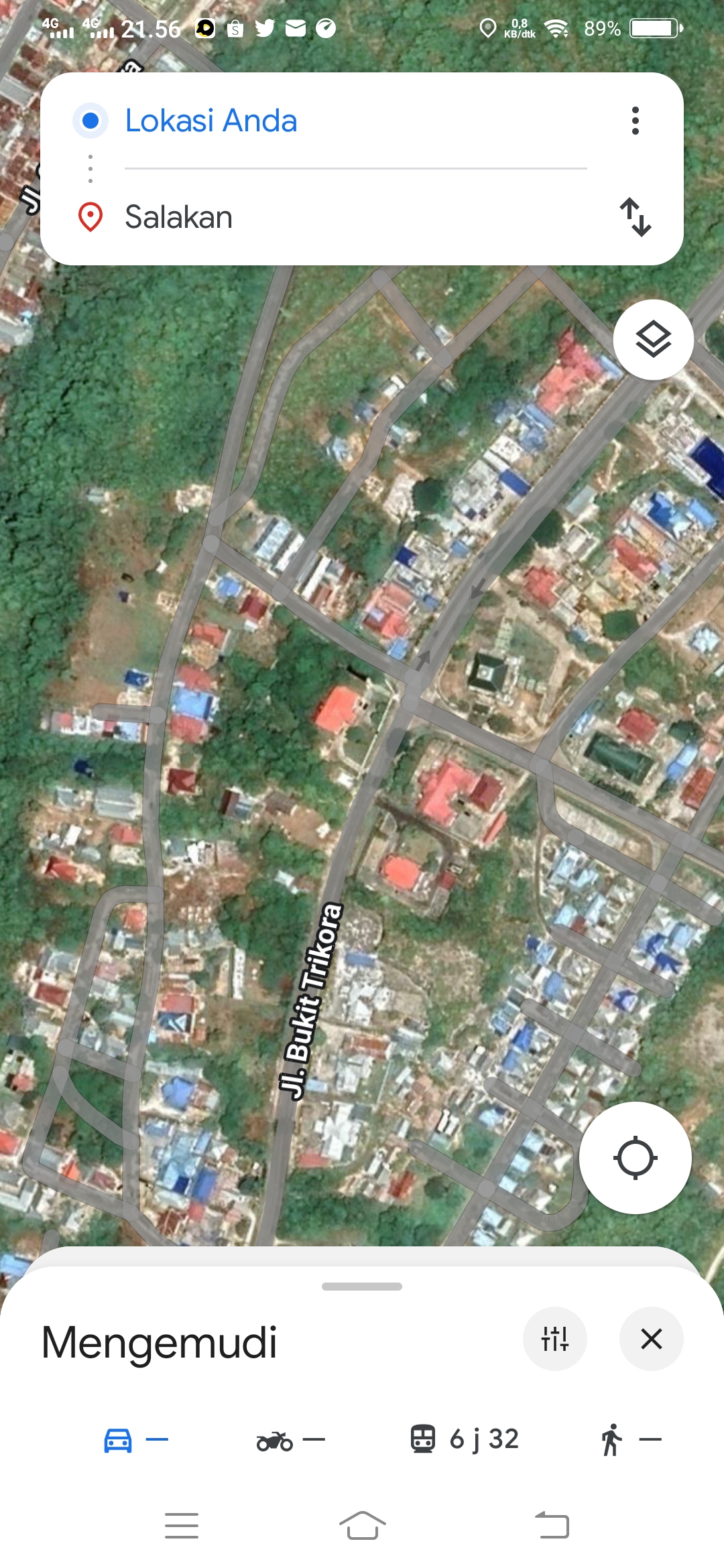Close the Mengemudi directions panel
Screen dimensions: 724x1568
[x=652, y=1339]
